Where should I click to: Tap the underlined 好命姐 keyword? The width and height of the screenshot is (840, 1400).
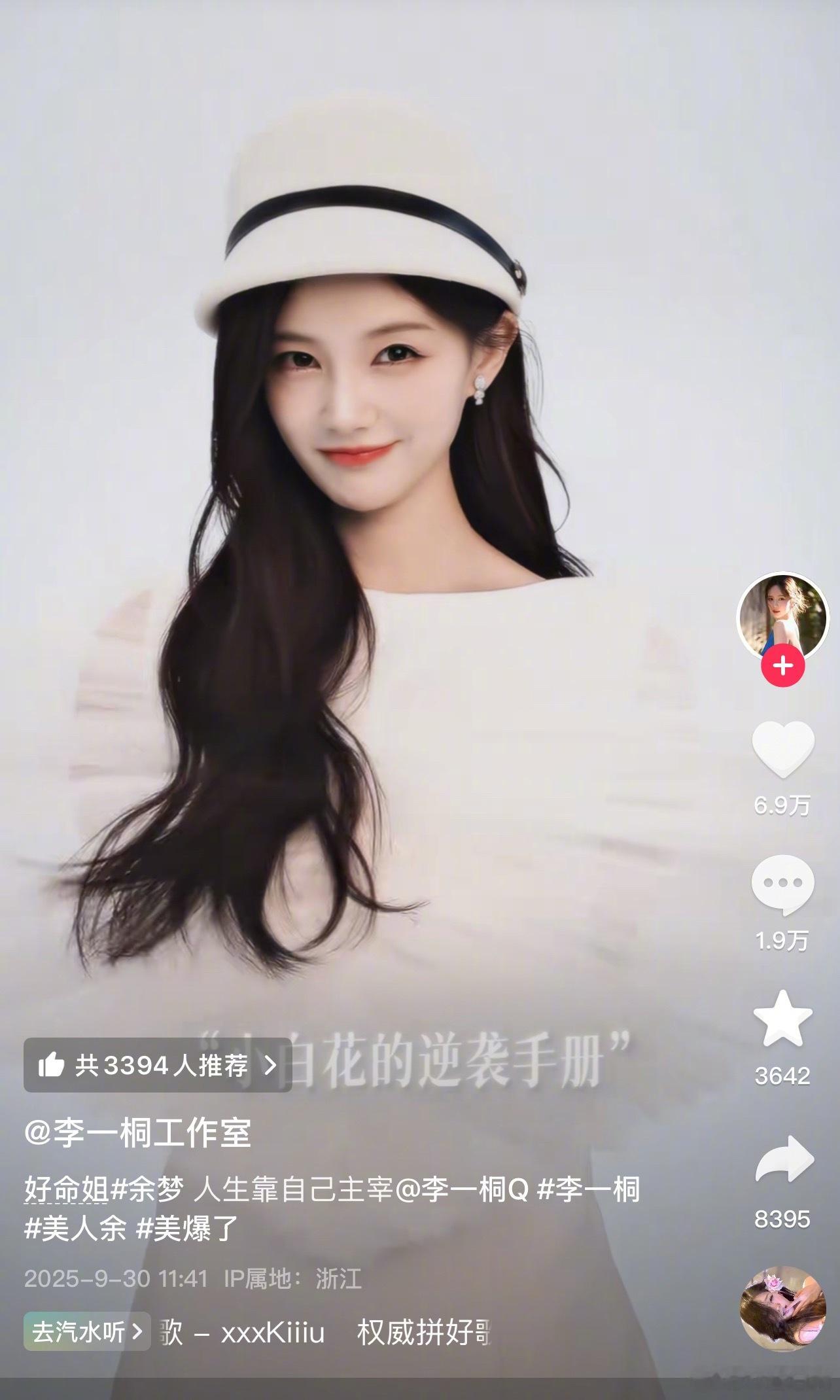[66, 1189]
